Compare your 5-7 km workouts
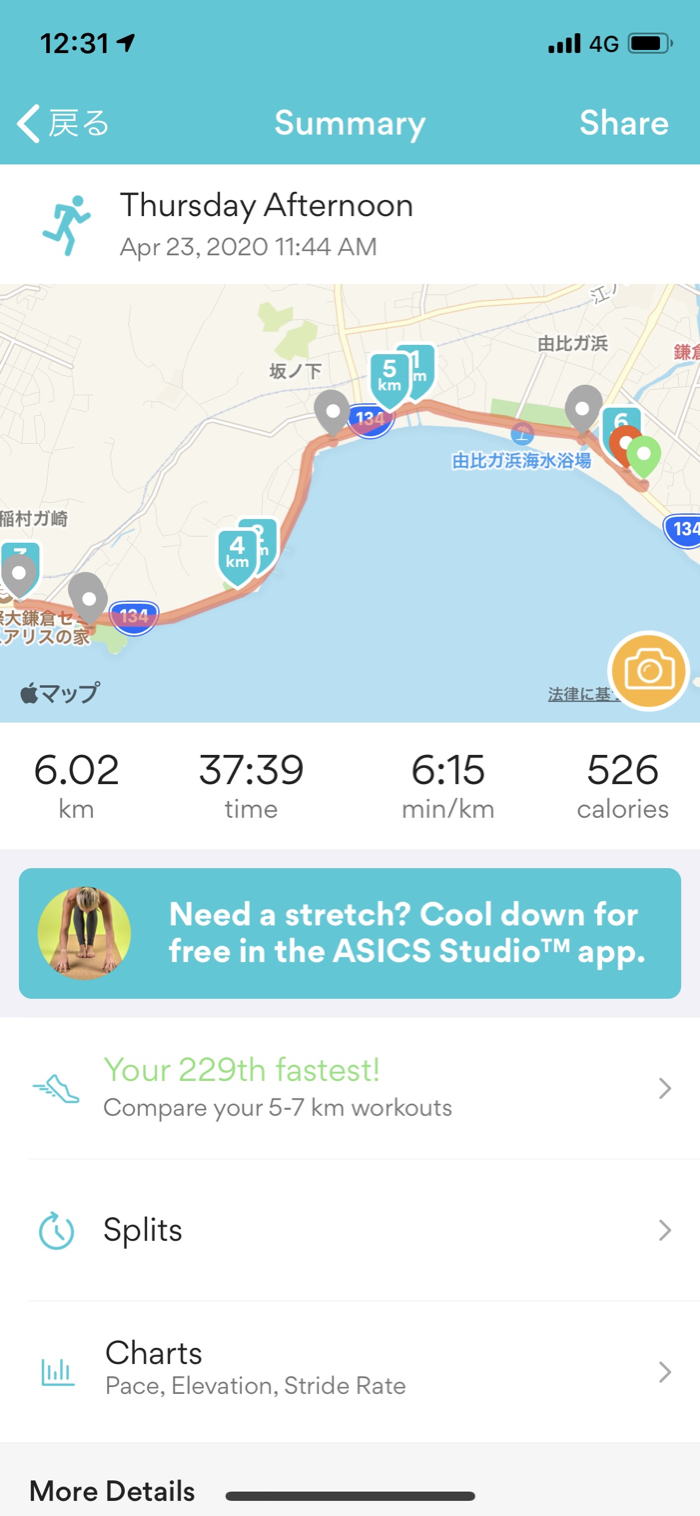The image size is (700, 1516). coord(350,1088)
